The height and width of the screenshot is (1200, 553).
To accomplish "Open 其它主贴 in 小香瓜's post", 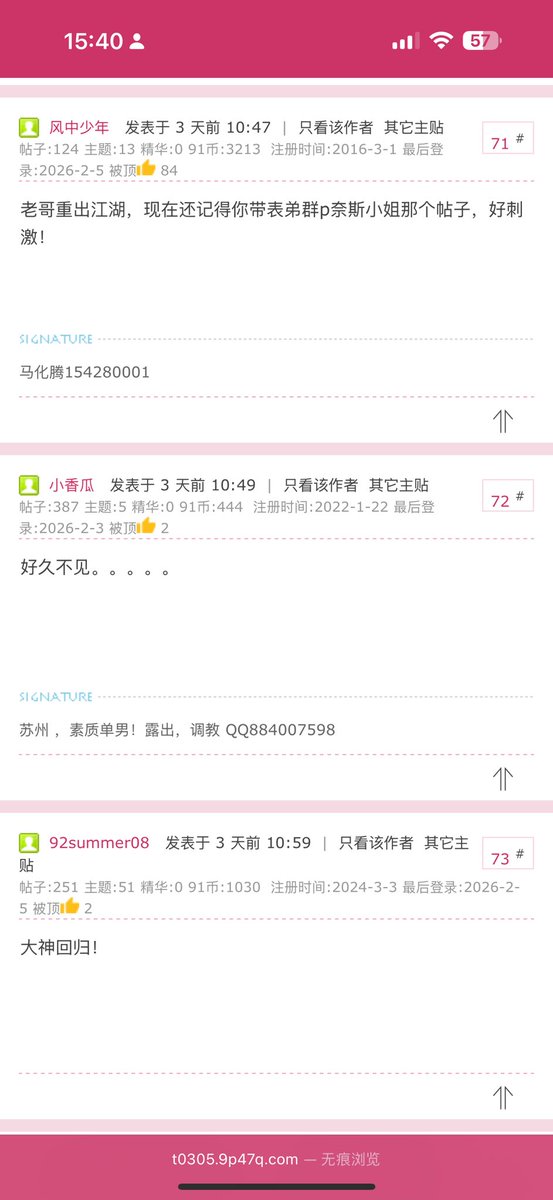I will [399, 484].
